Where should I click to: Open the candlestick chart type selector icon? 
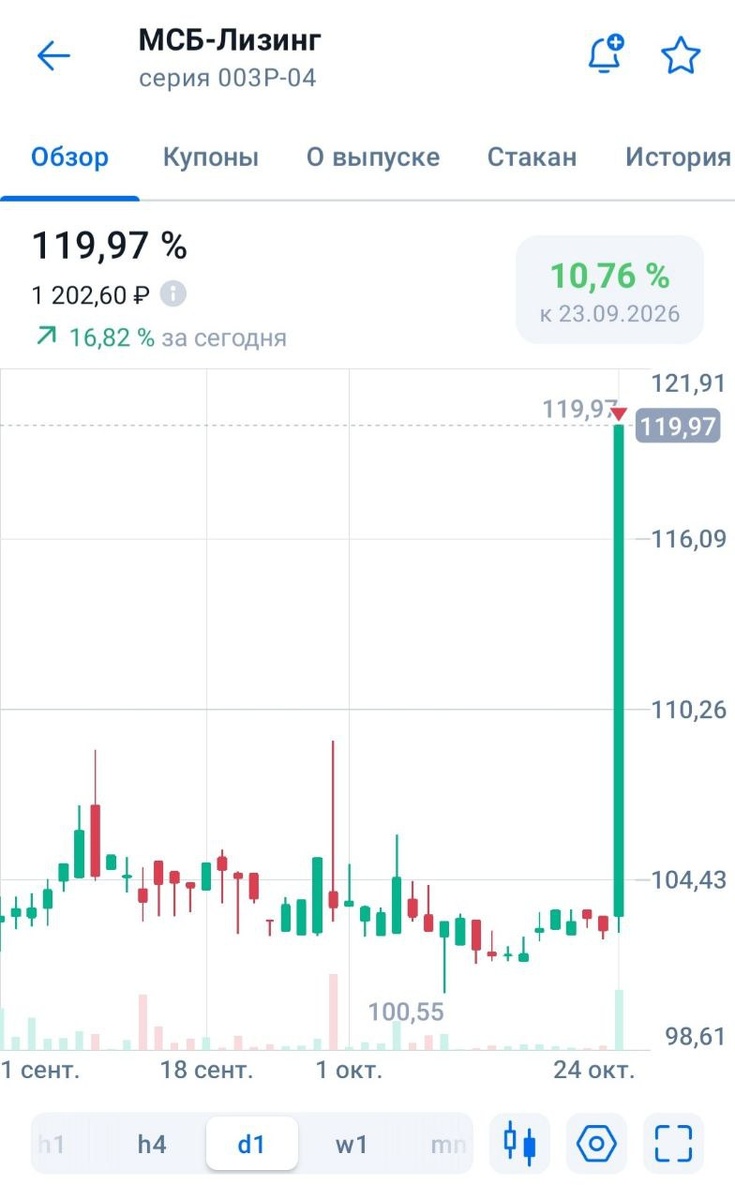coord(521,1143)
